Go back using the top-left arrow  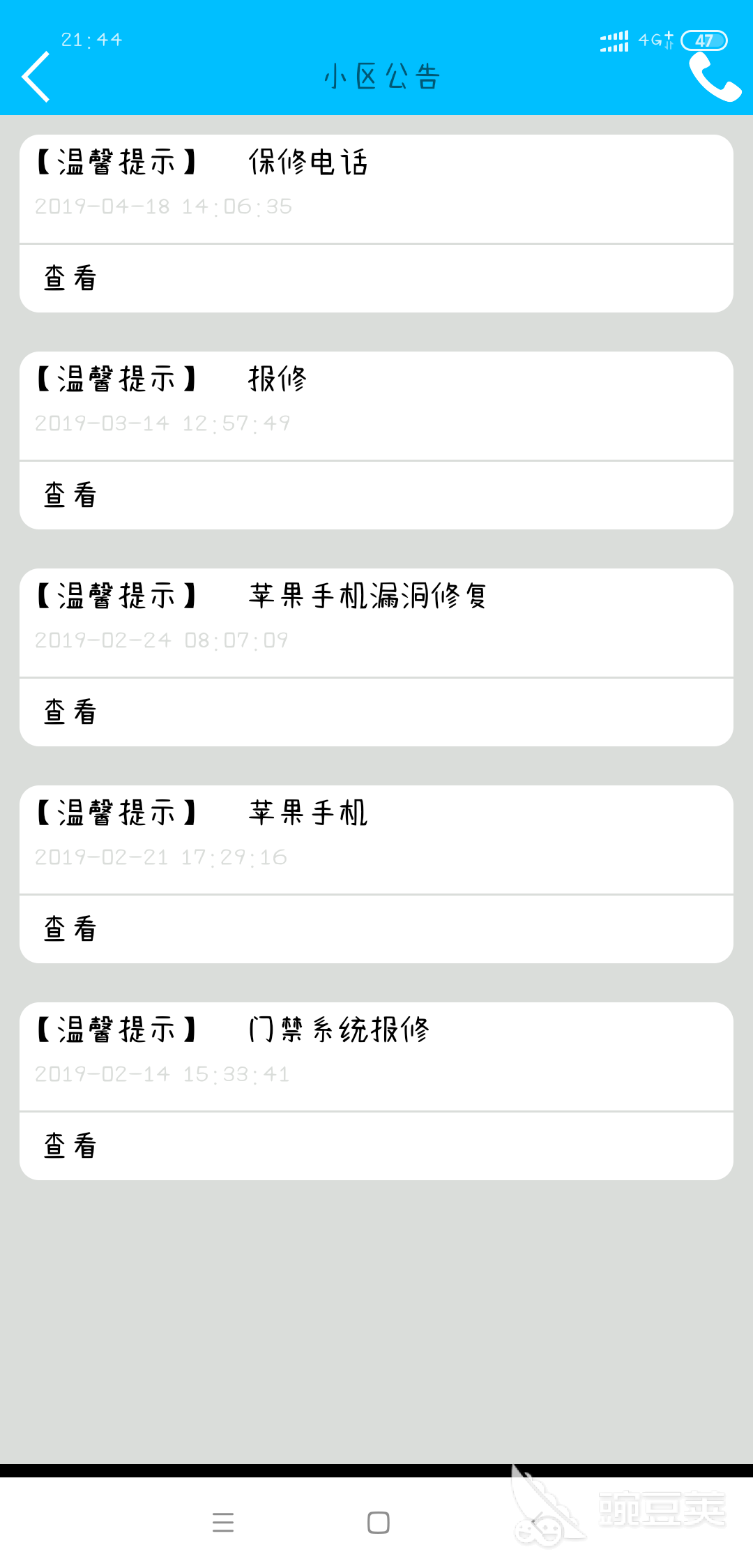[36, 77]
